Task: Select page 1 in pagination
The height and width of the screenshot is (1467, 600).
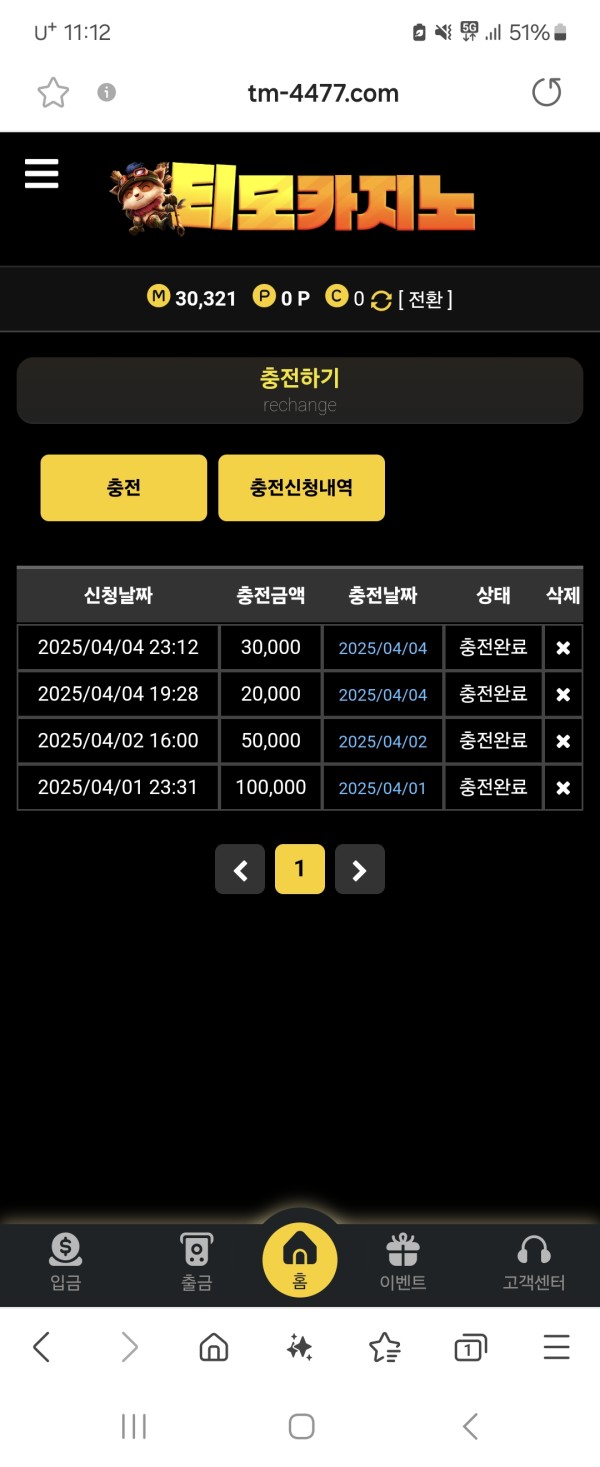Action: (300, 869)
